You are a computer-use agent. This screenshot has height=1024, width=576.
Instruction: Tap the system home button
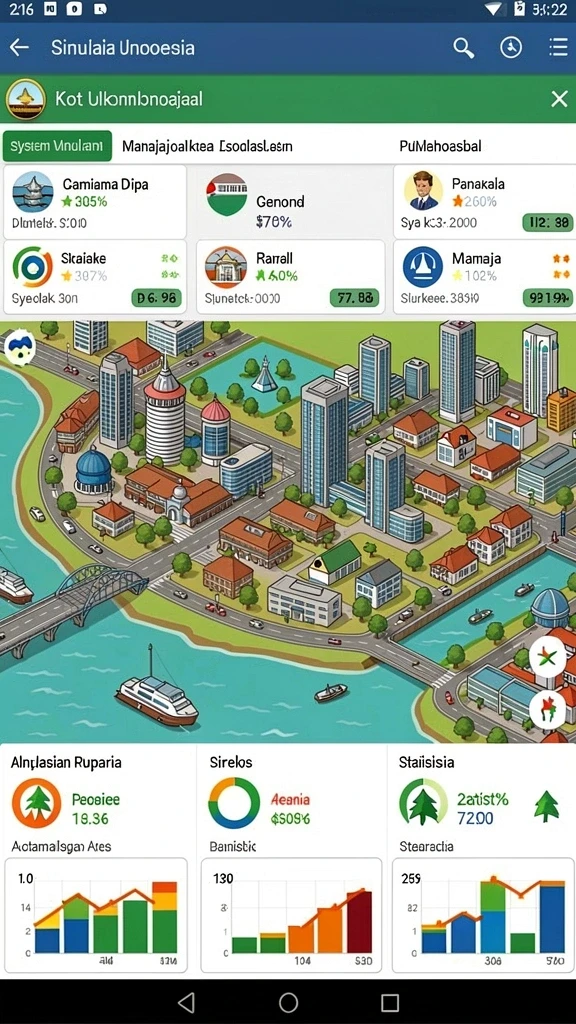(x=288, y=1002)
